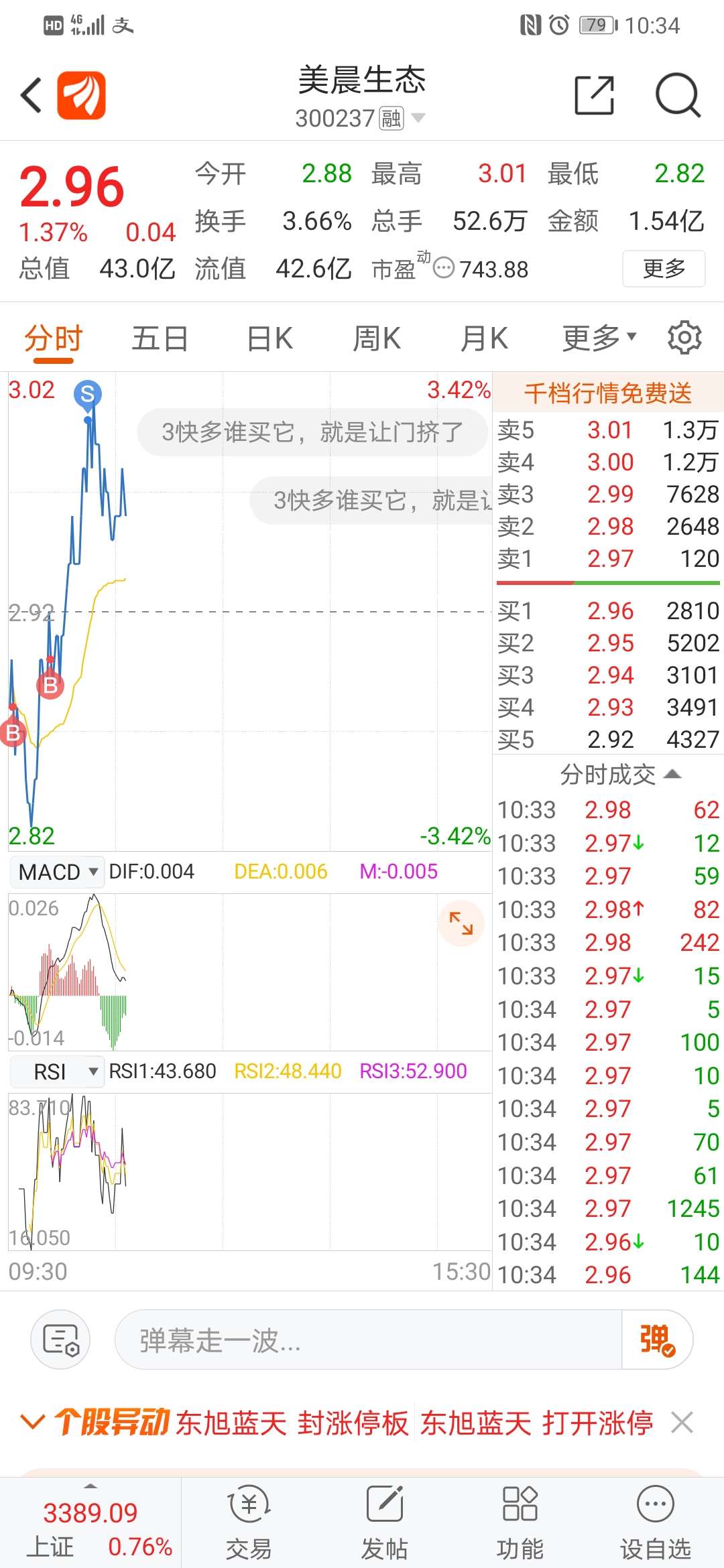Open the MACD indicator dropdown

pos(58,872)
